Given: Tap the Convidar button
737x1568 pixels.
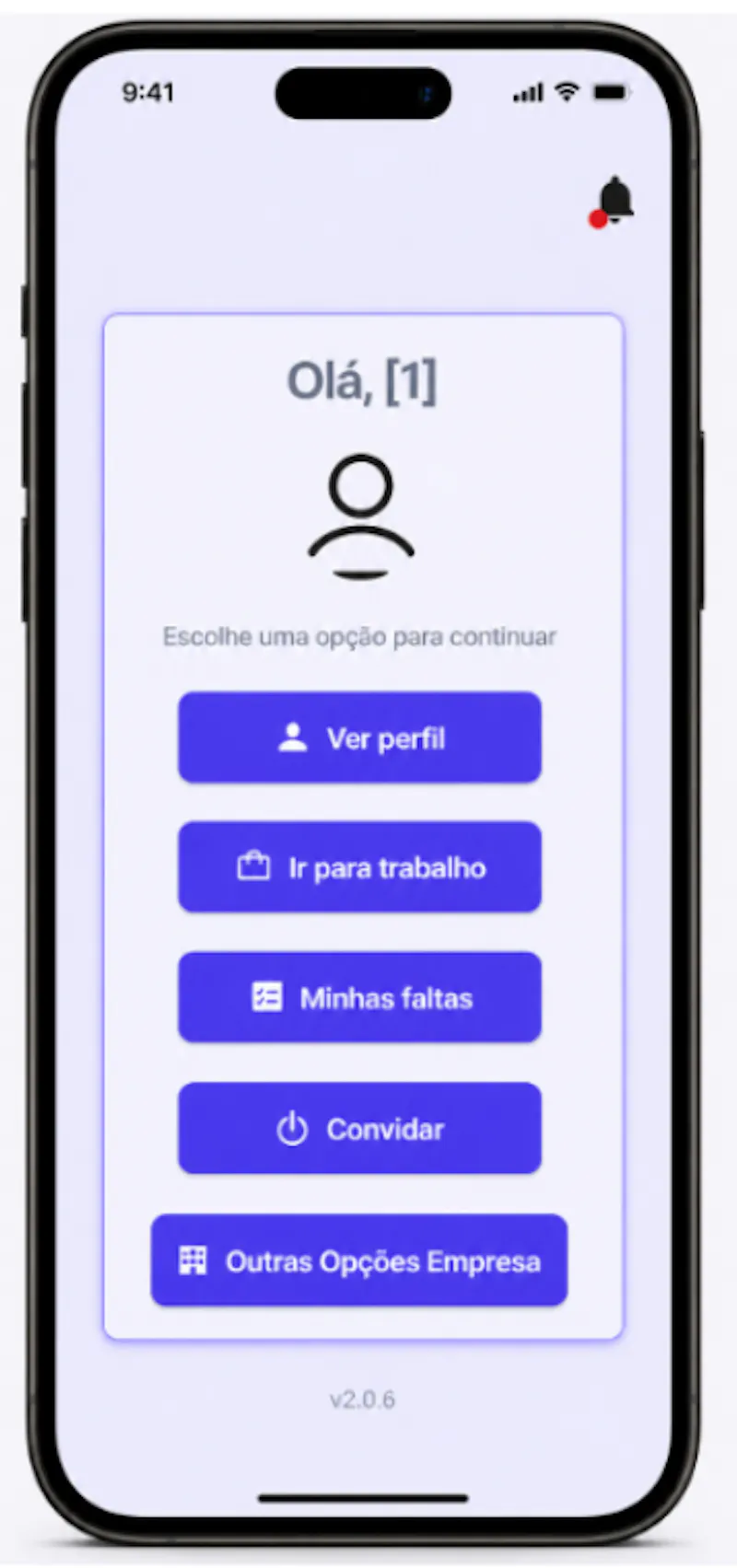Looking at the screenshot, I should [x=359, y=1129].
